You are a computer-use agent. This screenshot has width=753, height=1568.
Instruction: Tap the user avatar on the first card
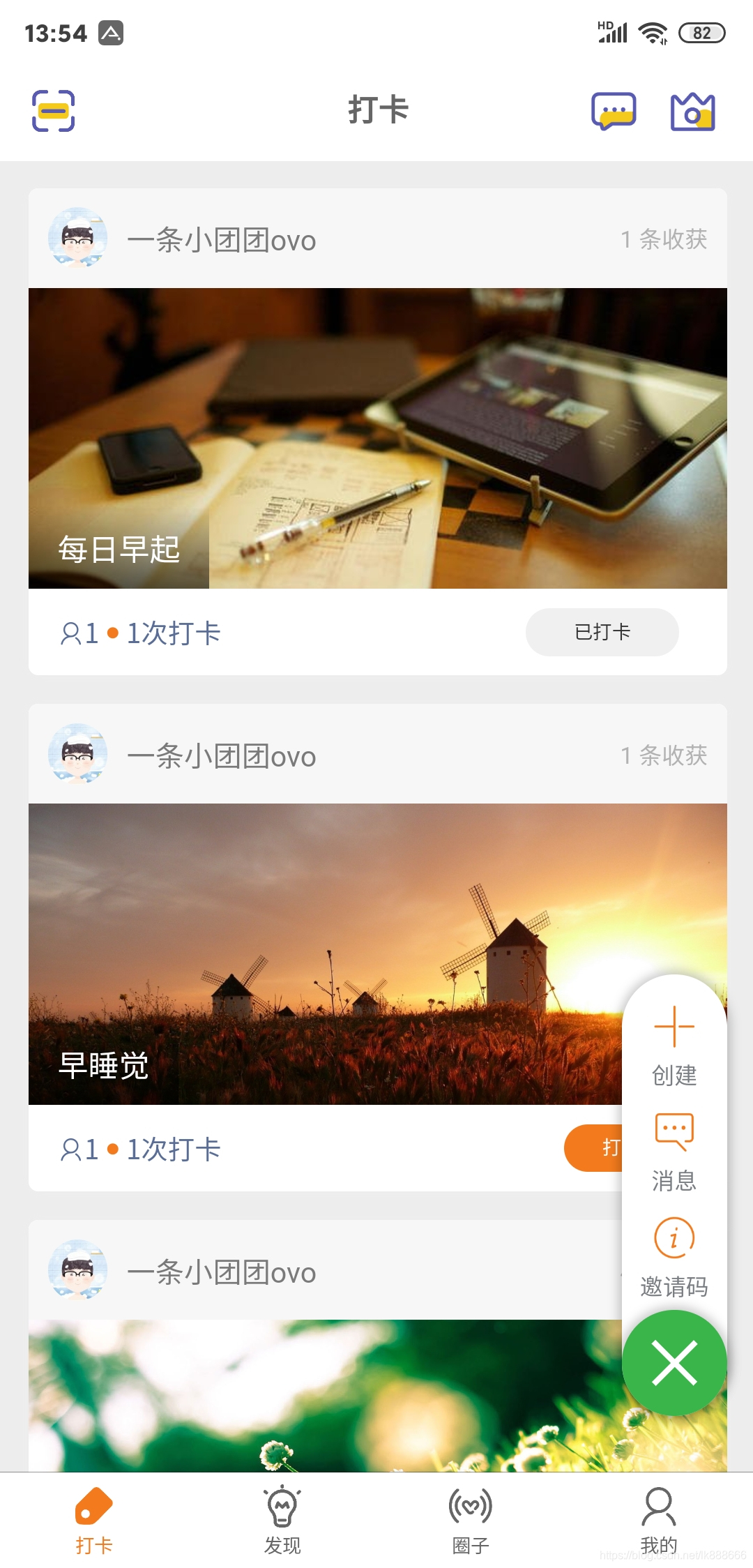[x=79, y=239]
